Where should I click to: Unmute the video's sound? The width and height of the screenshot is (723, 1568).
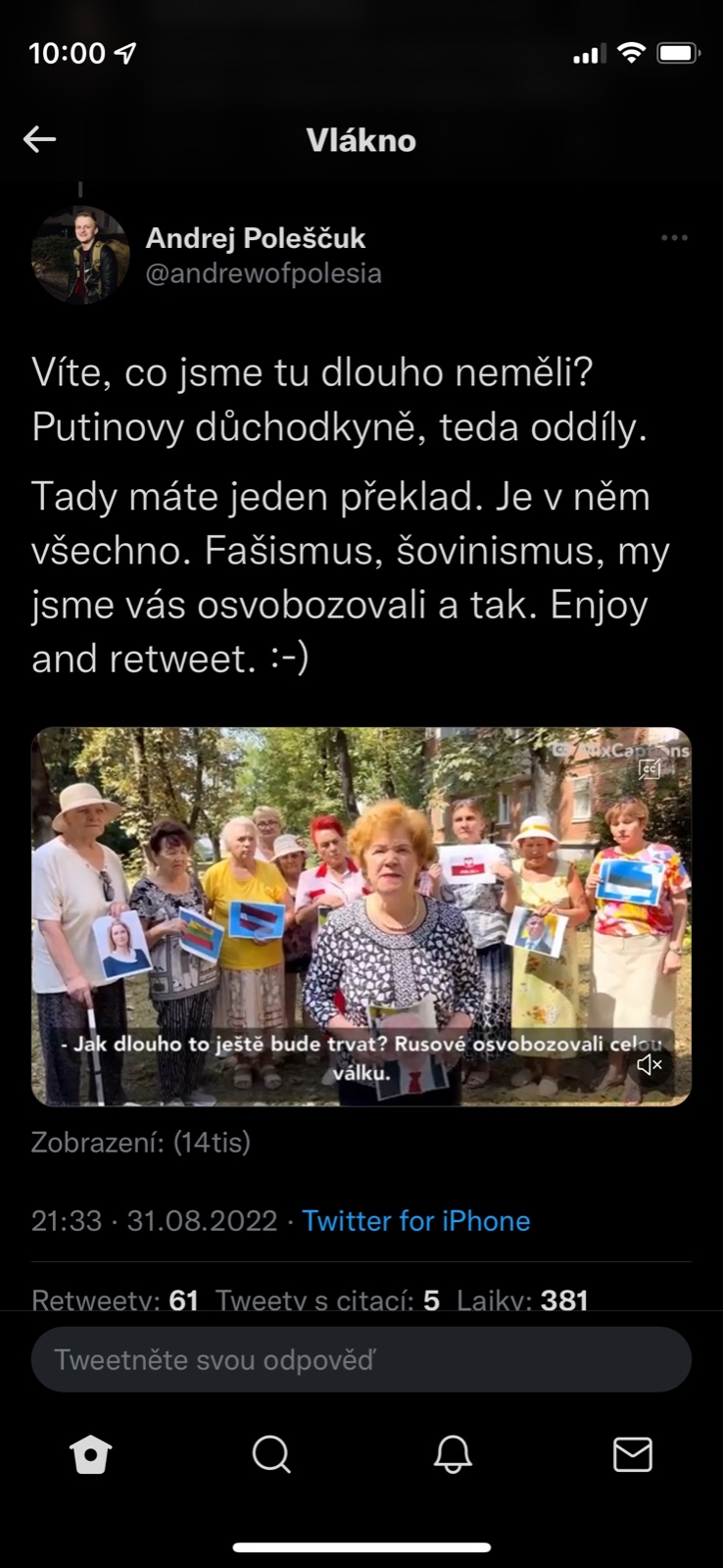[649, 1064]
